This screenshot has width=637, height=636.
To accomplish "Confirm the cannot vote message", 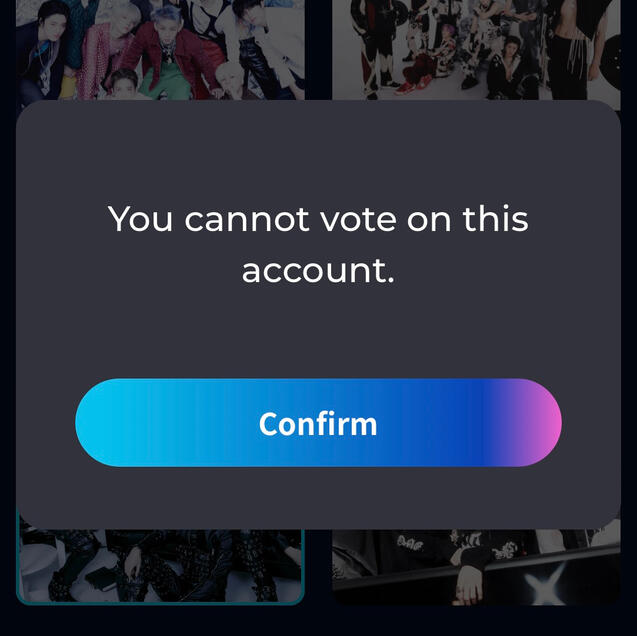I will [318, 423].
